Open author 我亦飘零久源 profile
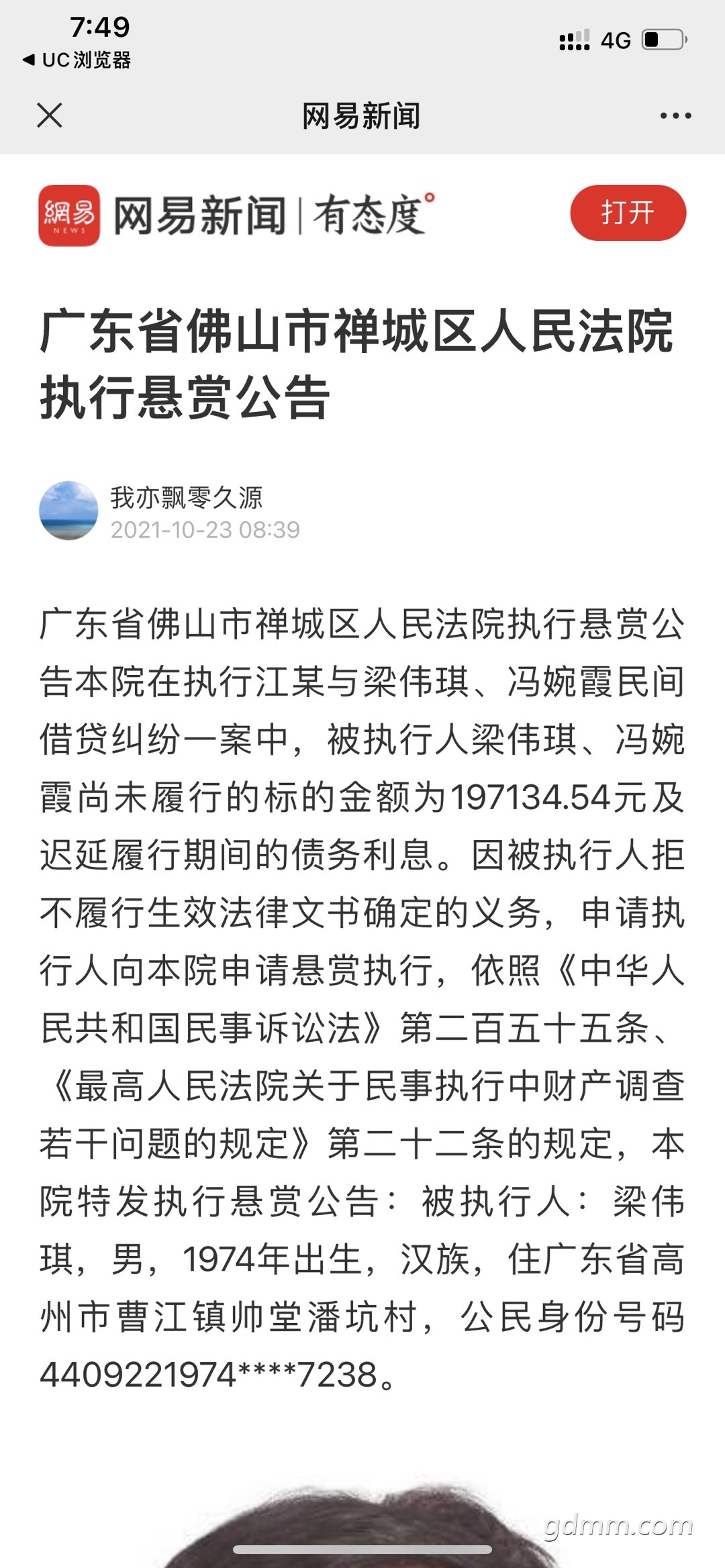This screenshot has width=725, height=1568. 187,497
